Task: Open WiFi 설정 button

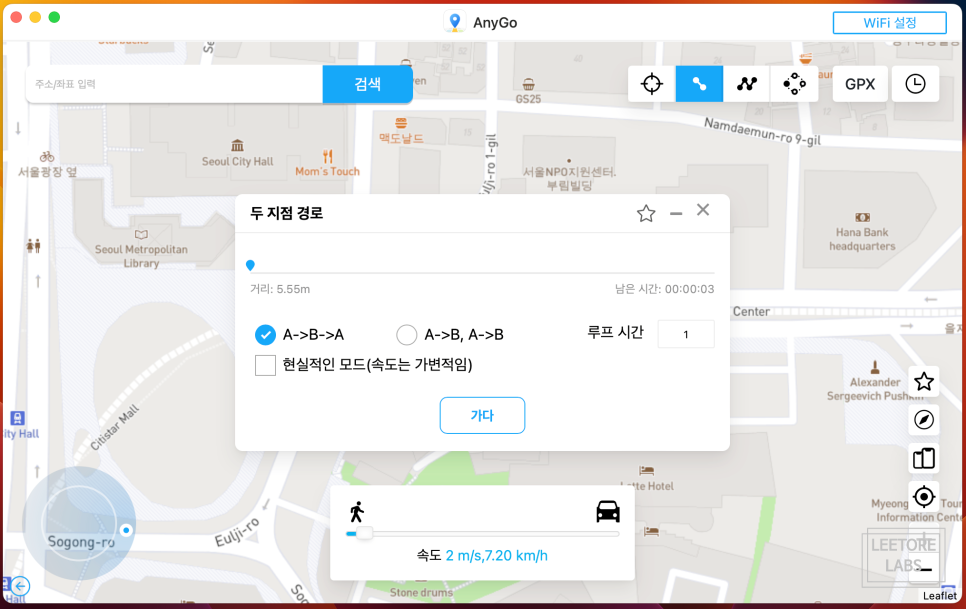Action: [889, 23]
